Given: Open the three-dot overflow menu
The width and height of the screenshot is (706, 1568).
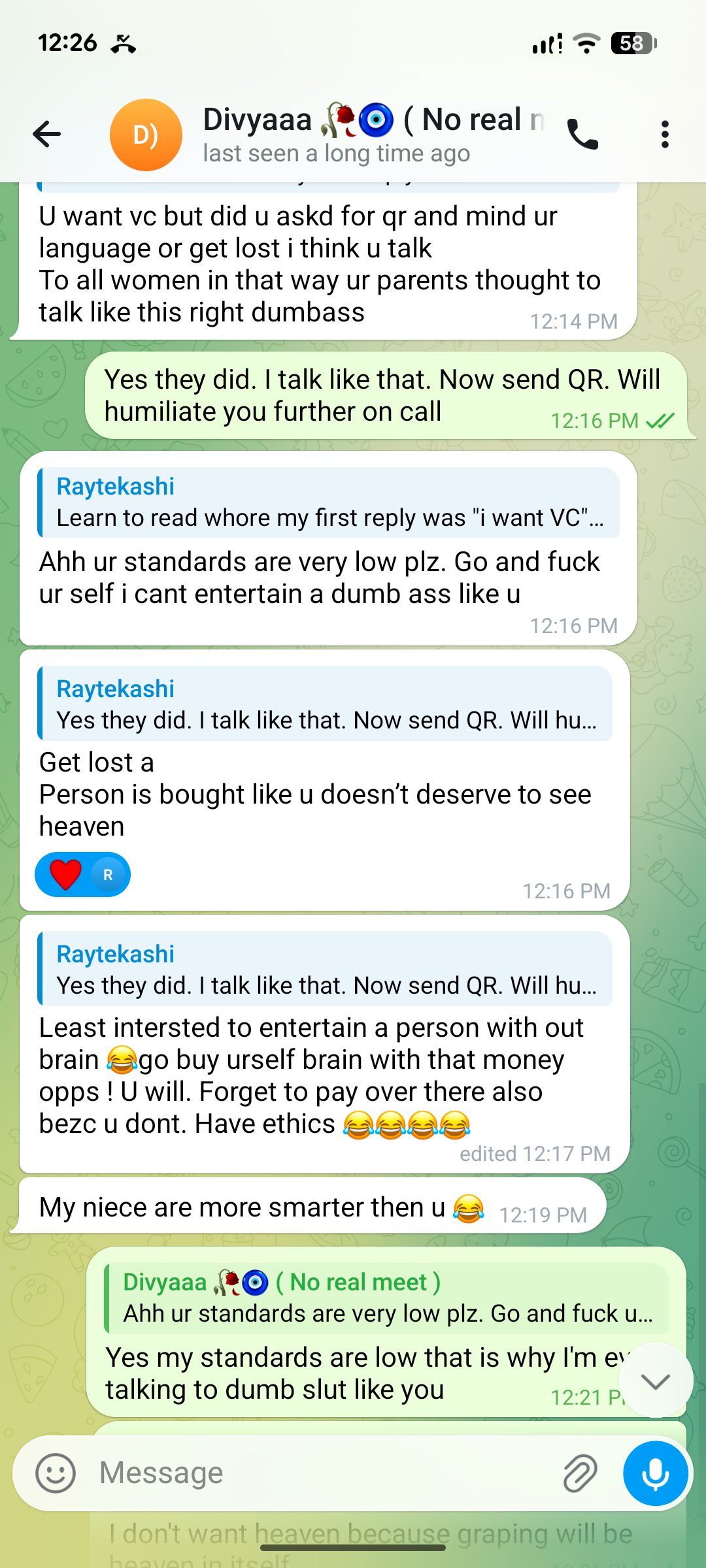Looking at the screenshot, I should (x=665, y=135).
